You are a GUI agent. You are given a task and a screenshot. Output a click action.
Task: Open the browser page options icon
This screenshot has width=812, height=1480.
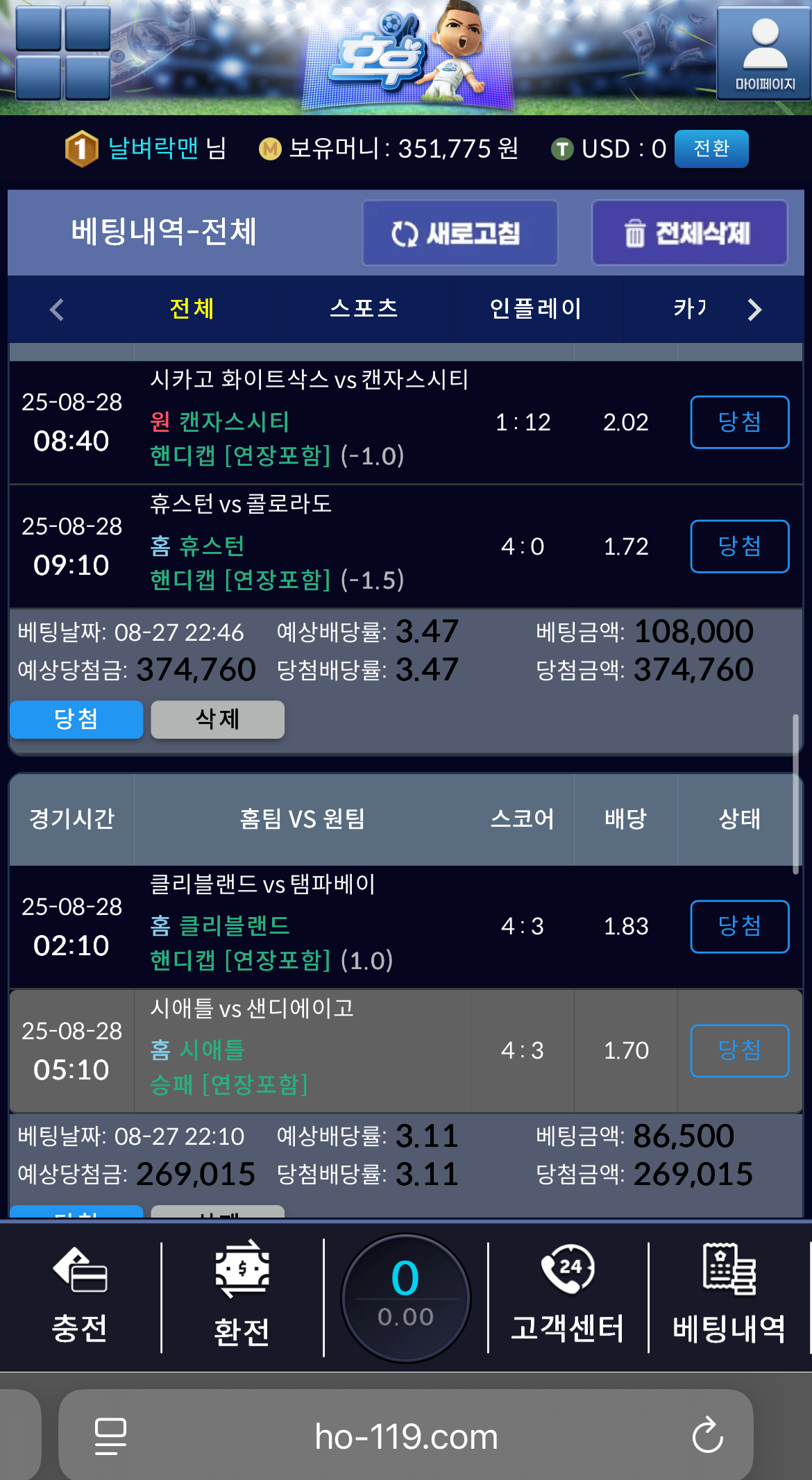(110, 1436)
